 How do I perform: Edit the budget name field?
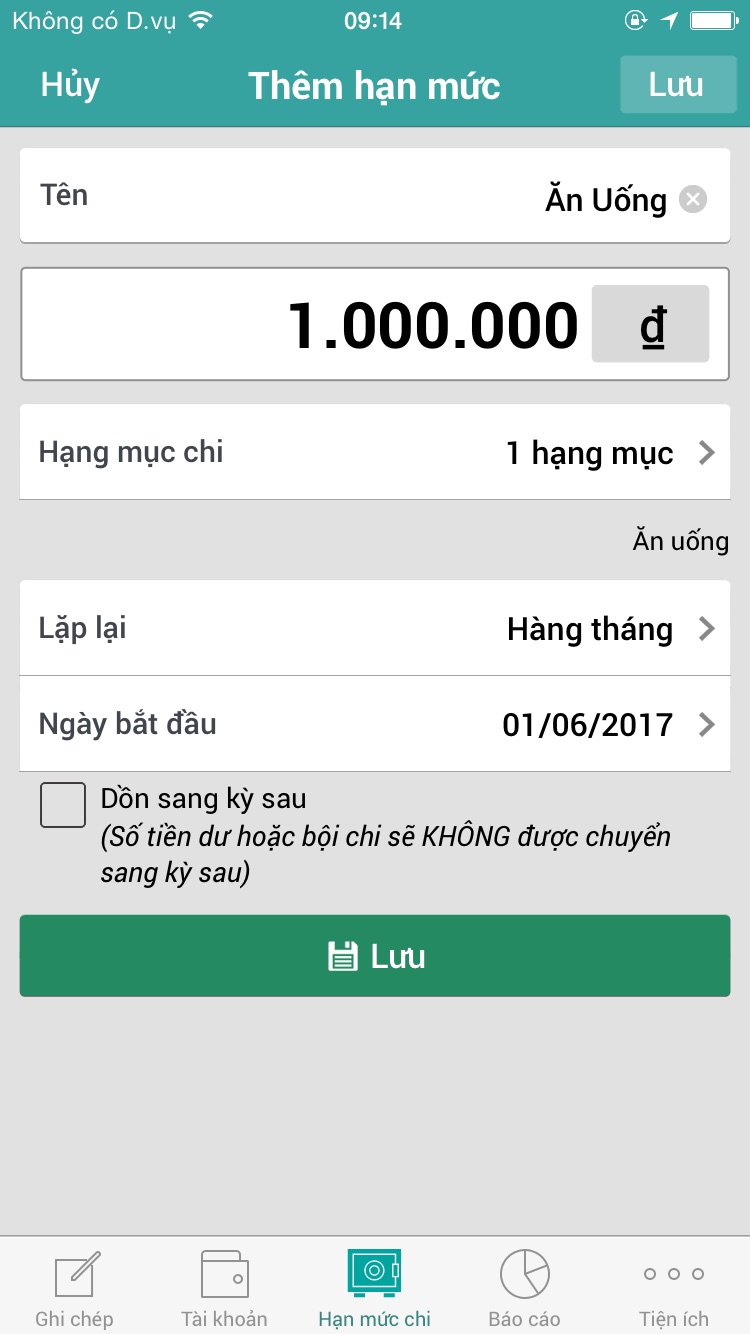tap(375, 196)
